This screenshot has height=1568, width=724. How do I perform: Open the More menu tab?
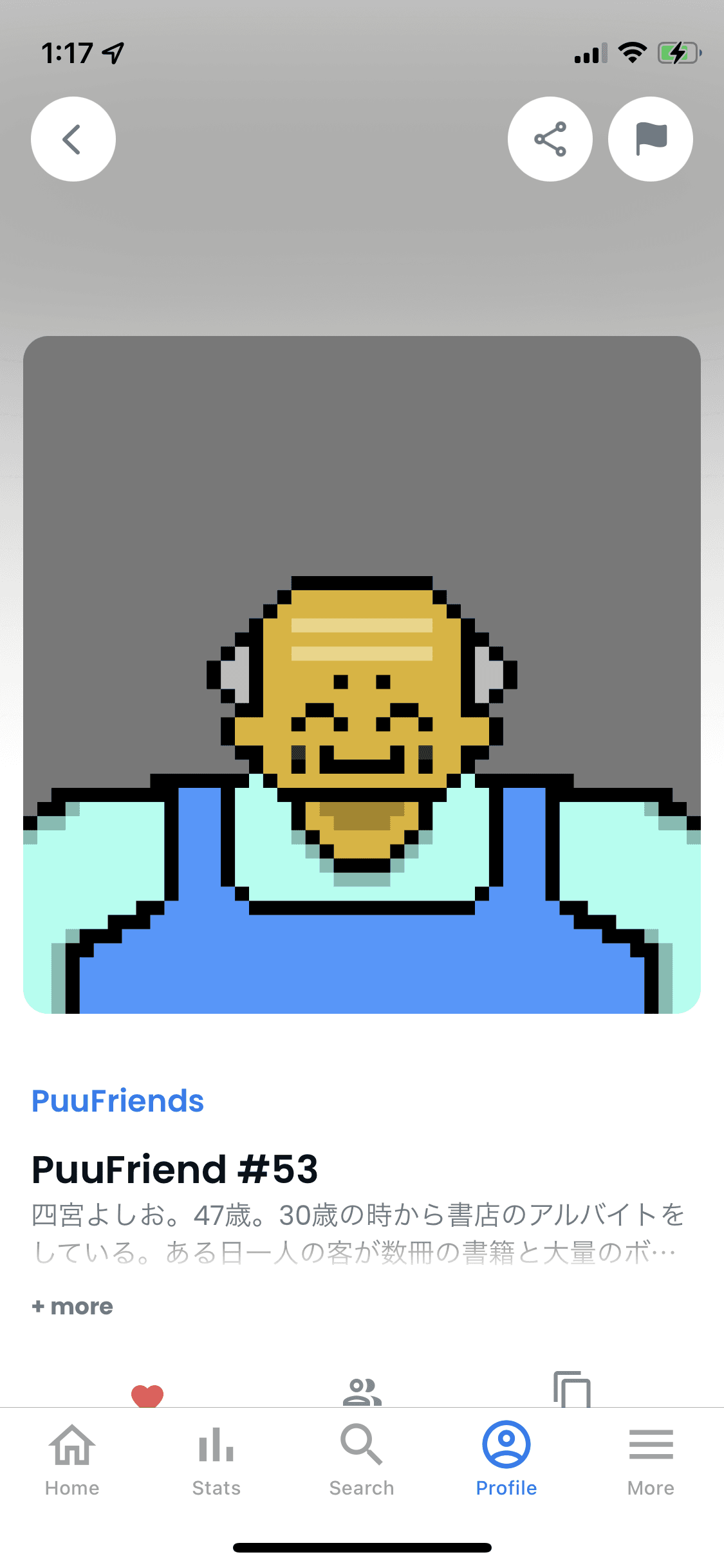pos(651,1460)
